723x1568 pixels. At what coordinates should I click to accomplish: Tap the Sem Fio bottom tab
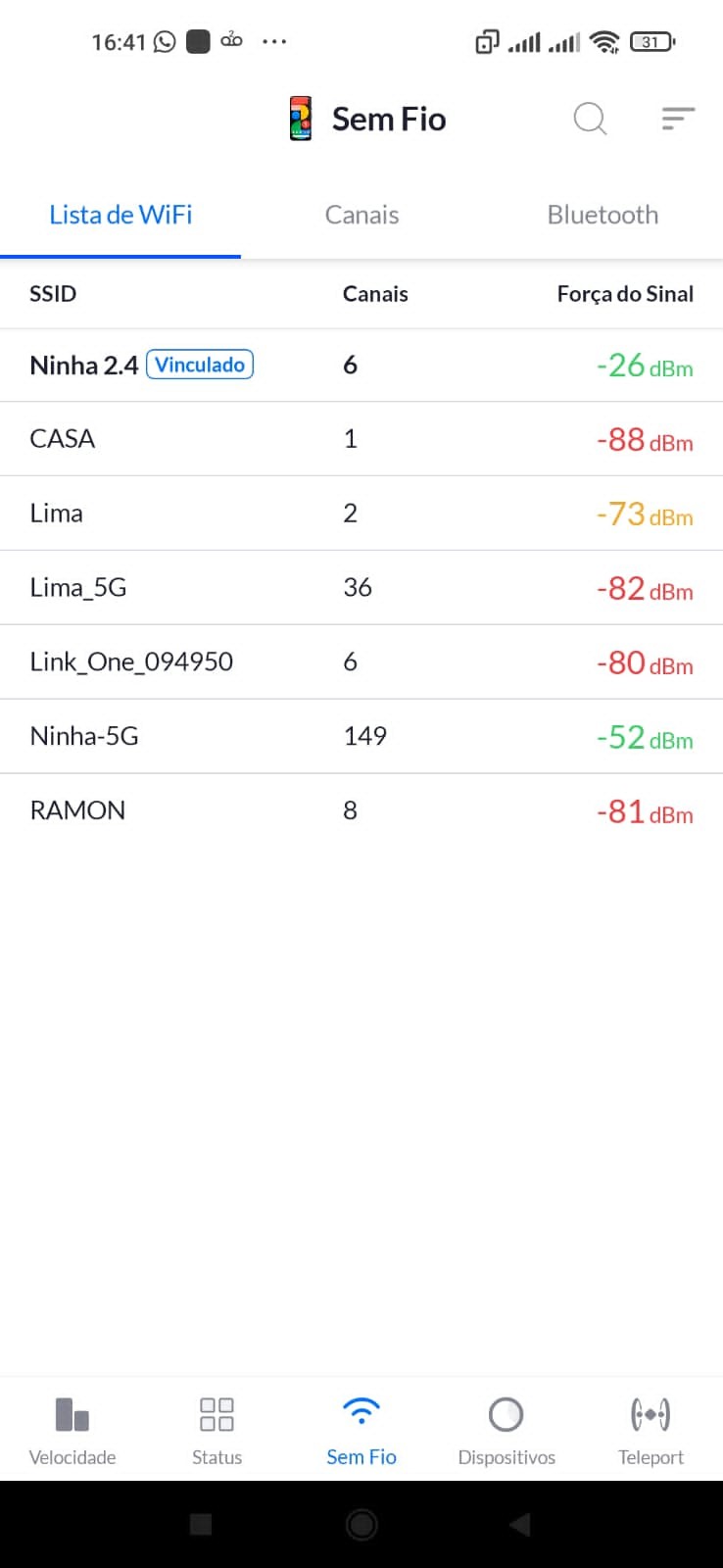(361, 1431)
